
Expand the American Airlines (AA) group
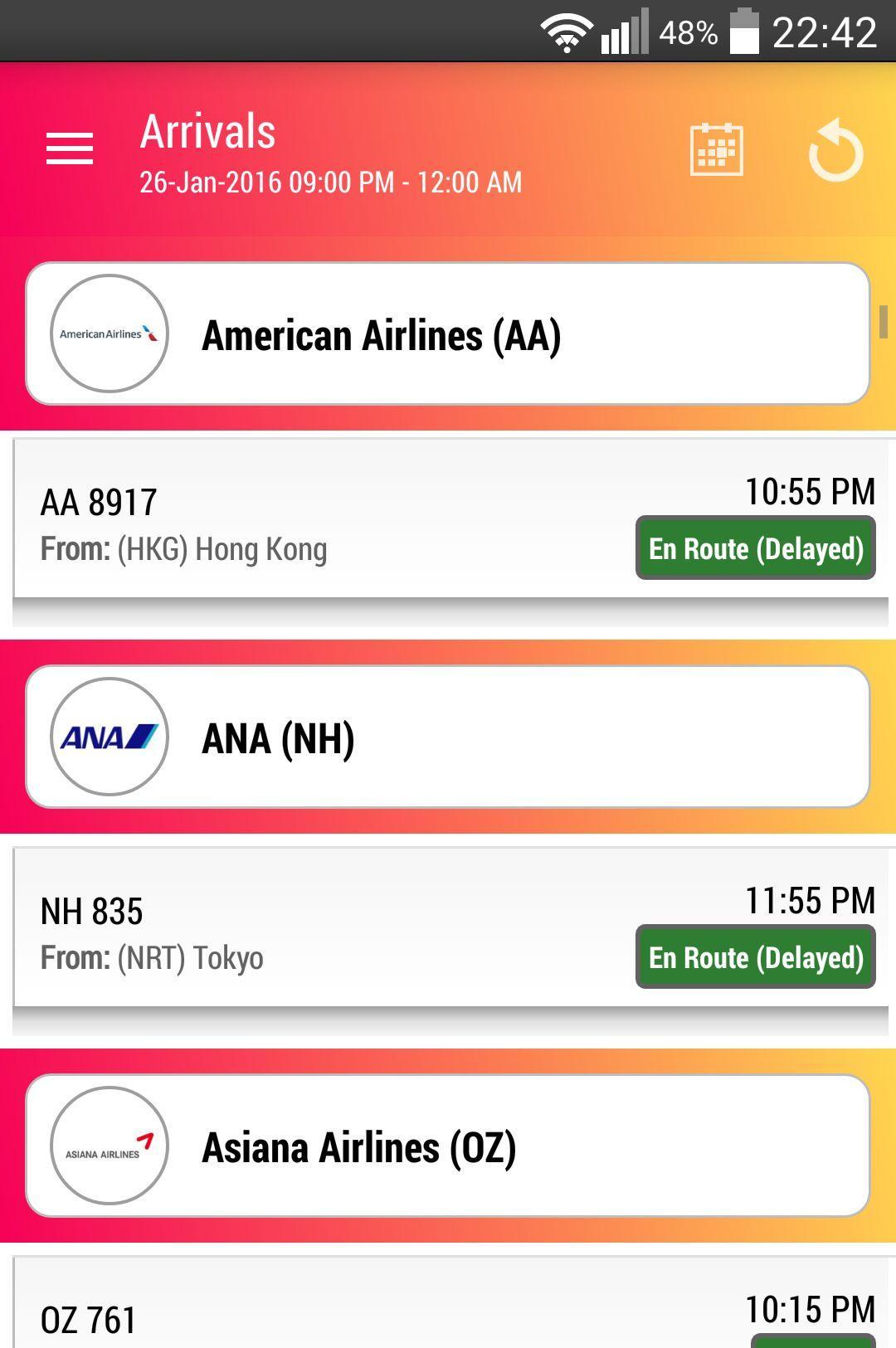(448, 334)
